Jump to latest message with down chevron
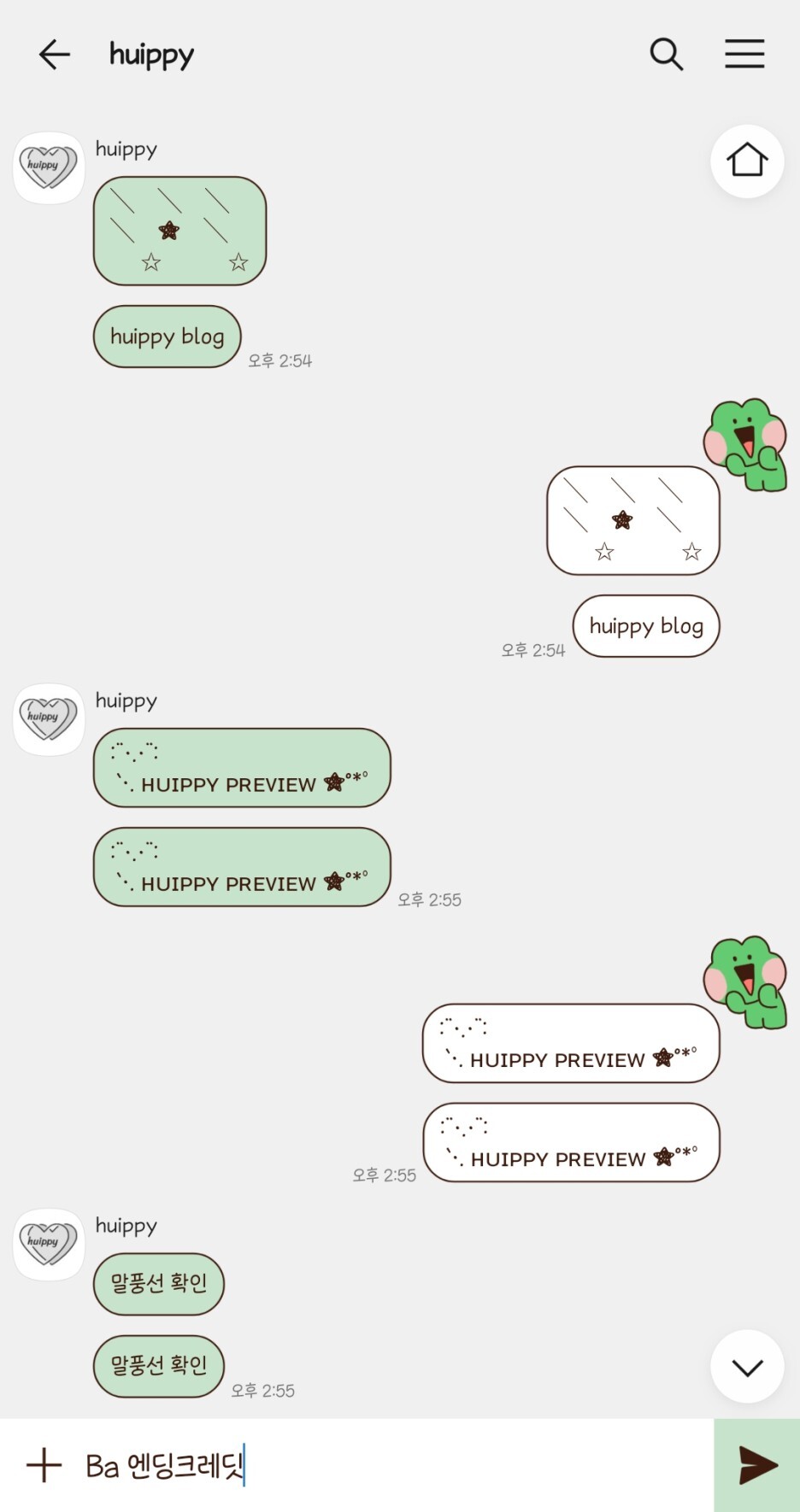Image resolution: width=800 pixels, height=1512 pixels. click(x=747, y=1367)
